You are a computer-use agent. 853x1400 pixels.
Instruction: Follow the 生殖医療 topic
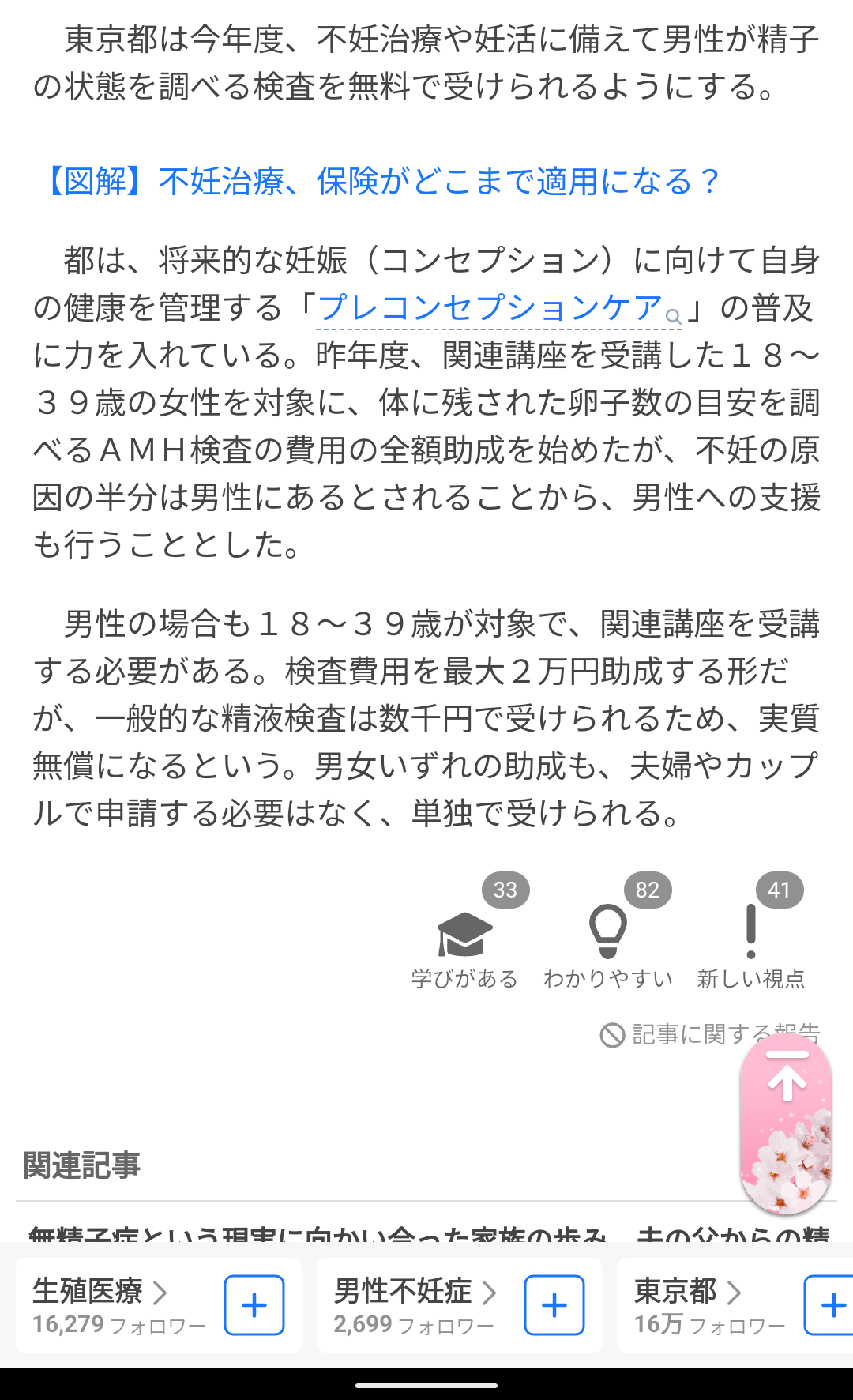254,1305
